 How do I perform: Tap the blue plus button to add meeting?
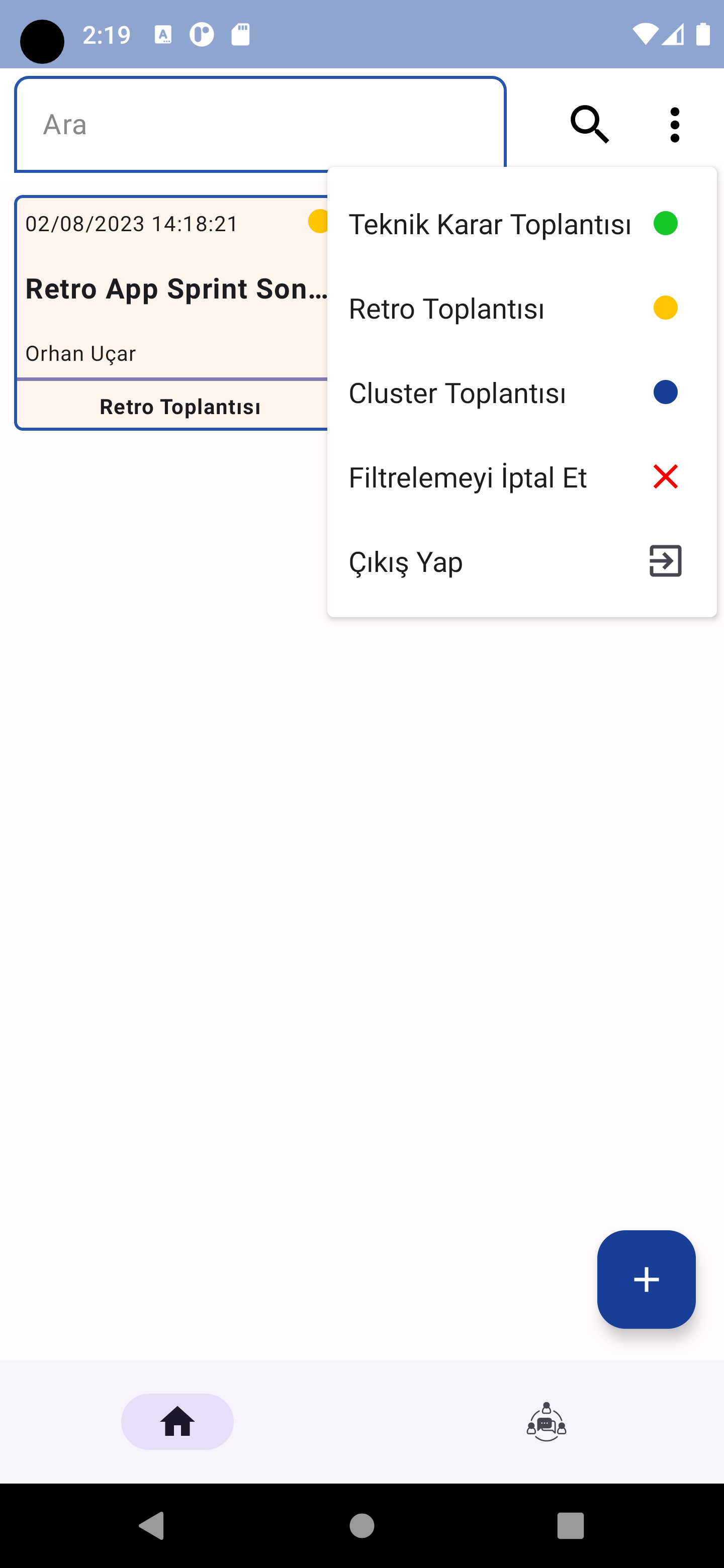point(646,1279)
